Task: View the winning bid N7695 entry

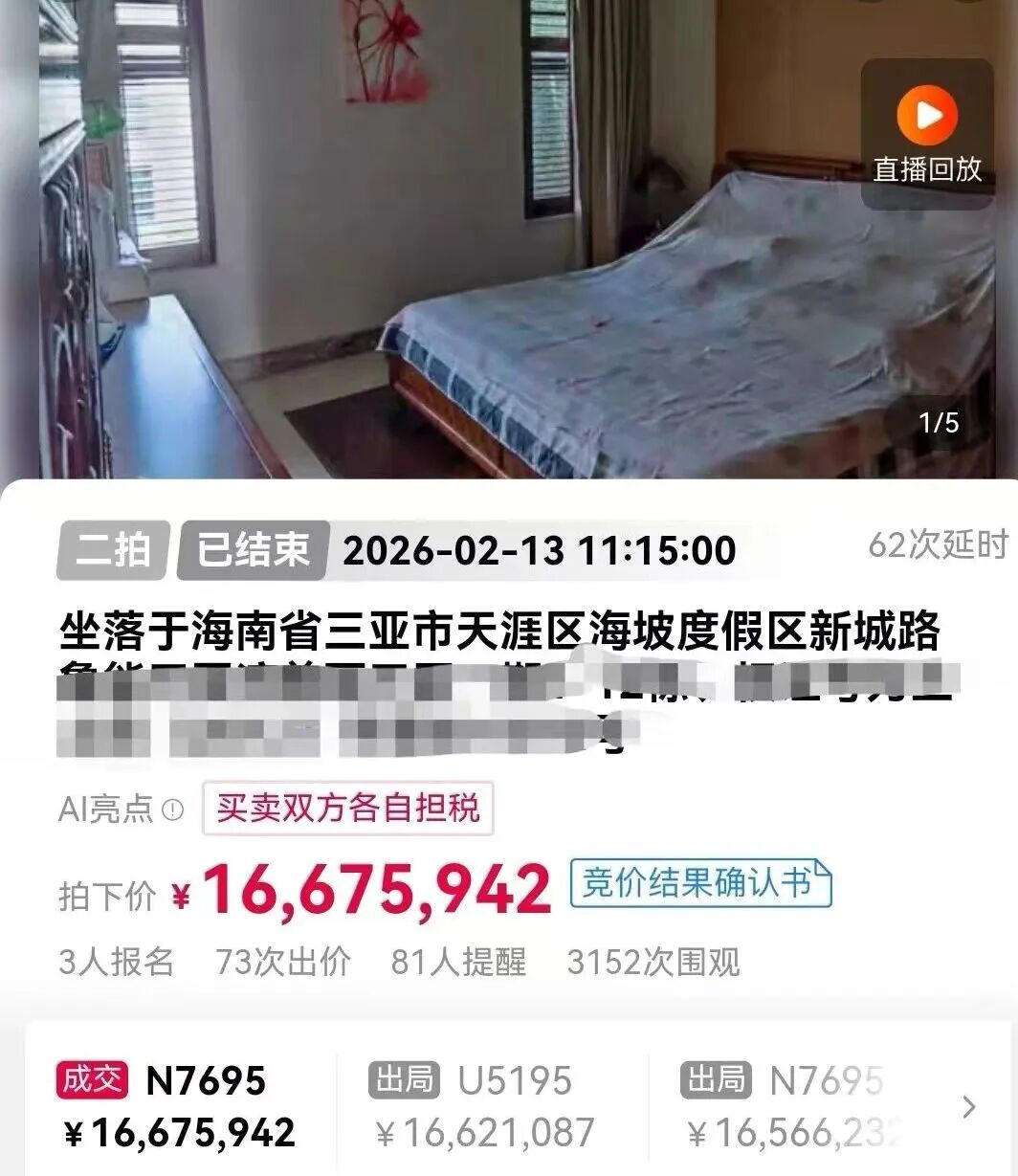Action: pos(178,1106)
